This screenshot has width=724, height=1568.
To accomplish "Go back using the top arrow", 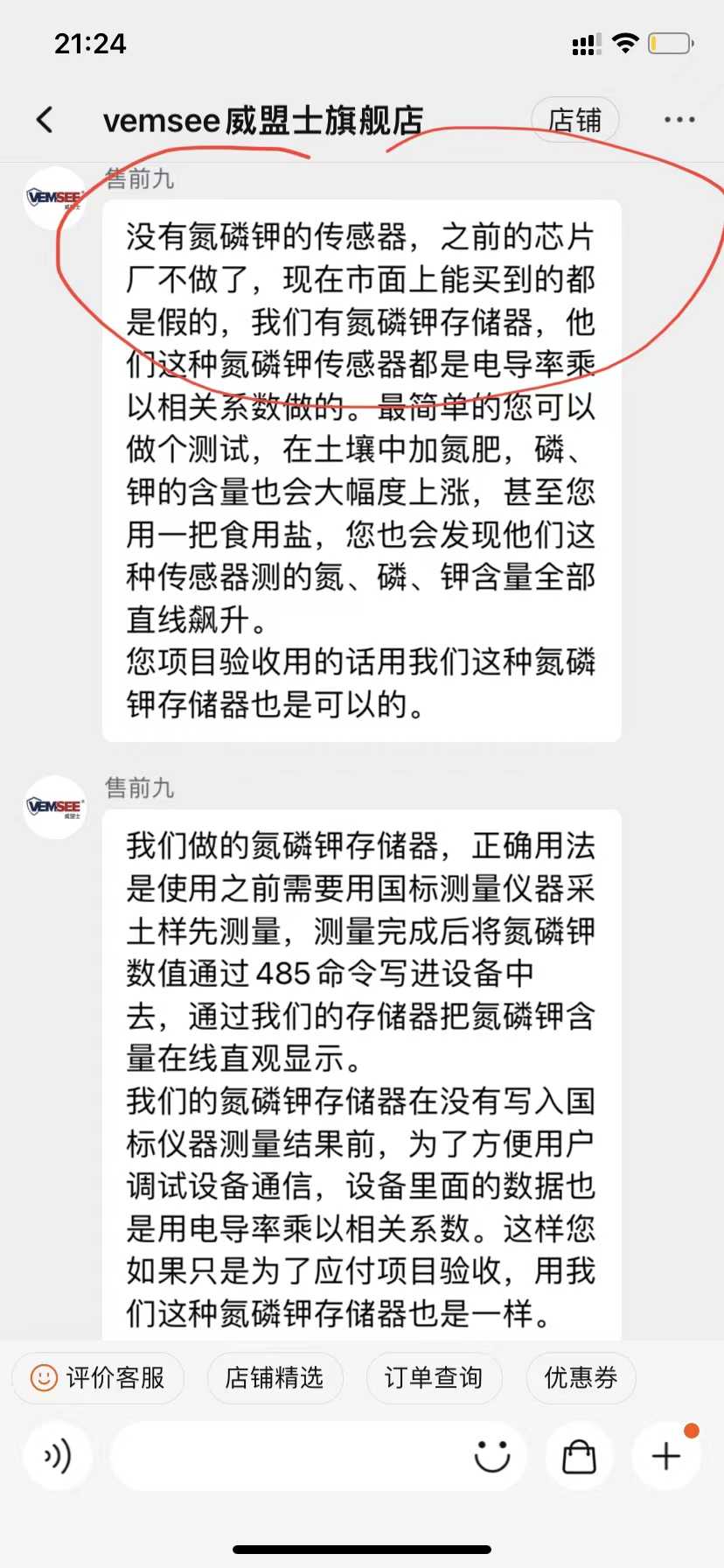I will [45, 120].
